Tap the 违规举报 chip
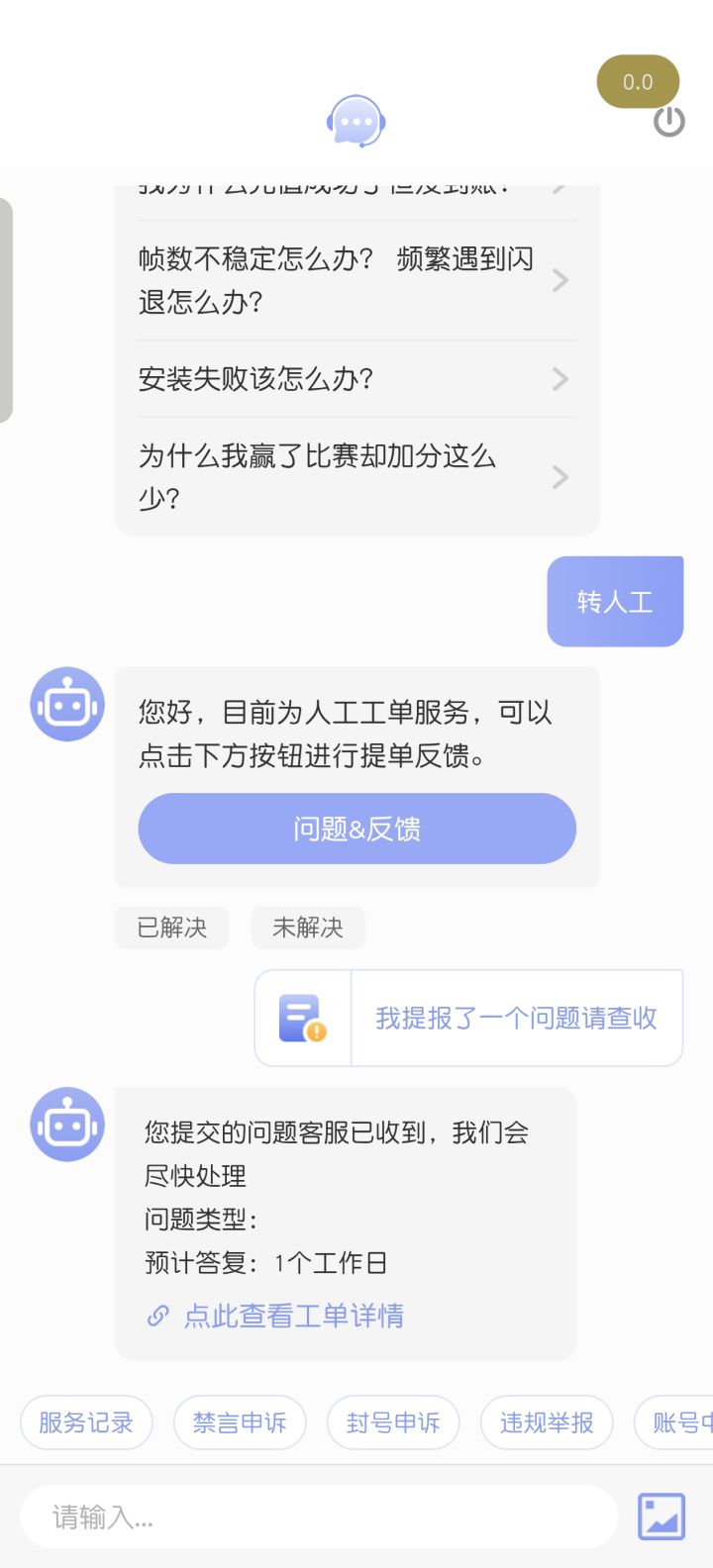The image size is (713, 1568). point(546,1421)
